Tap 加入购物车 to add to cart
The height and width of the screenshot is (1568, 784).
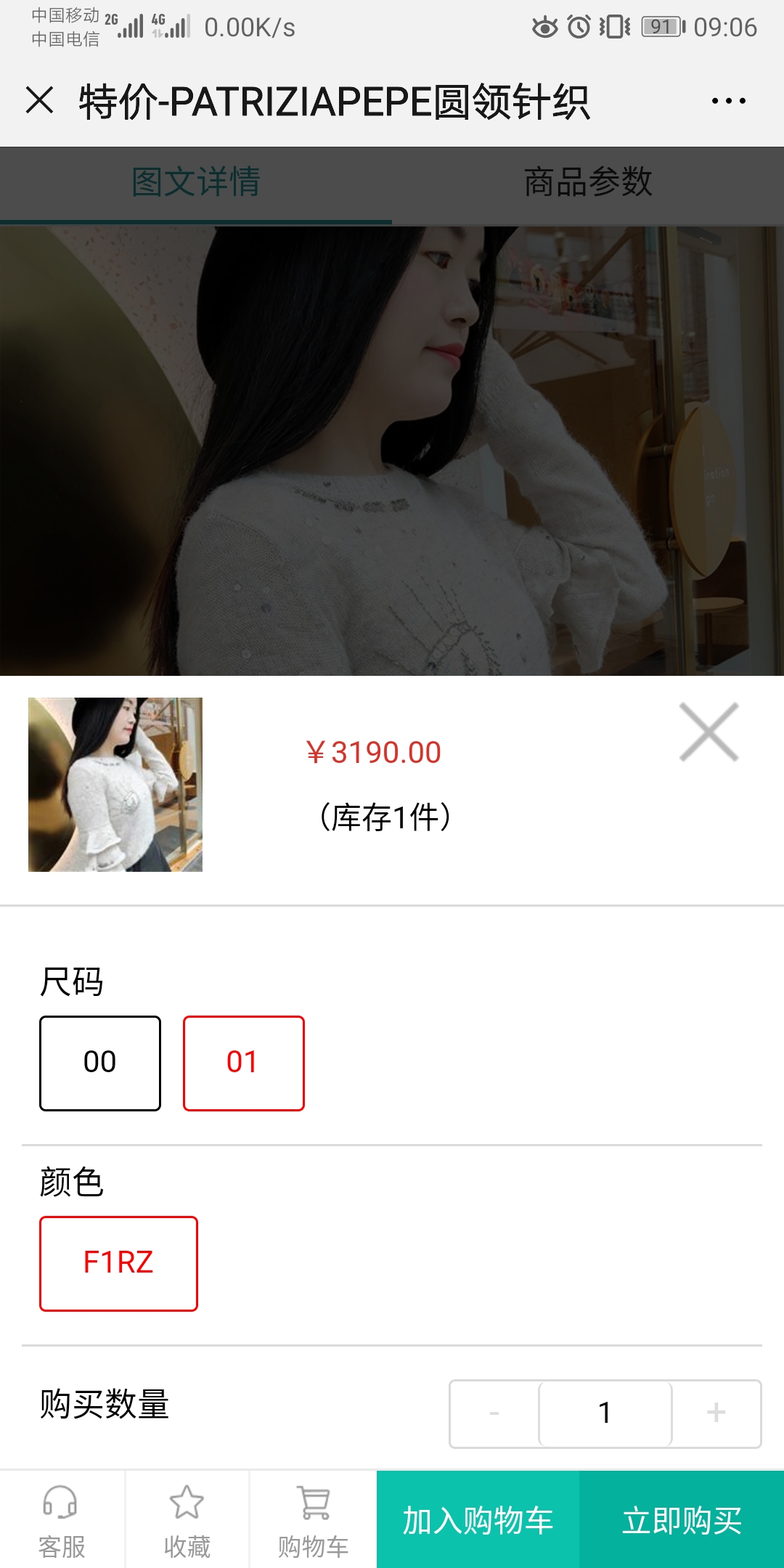coord(478,1521)
